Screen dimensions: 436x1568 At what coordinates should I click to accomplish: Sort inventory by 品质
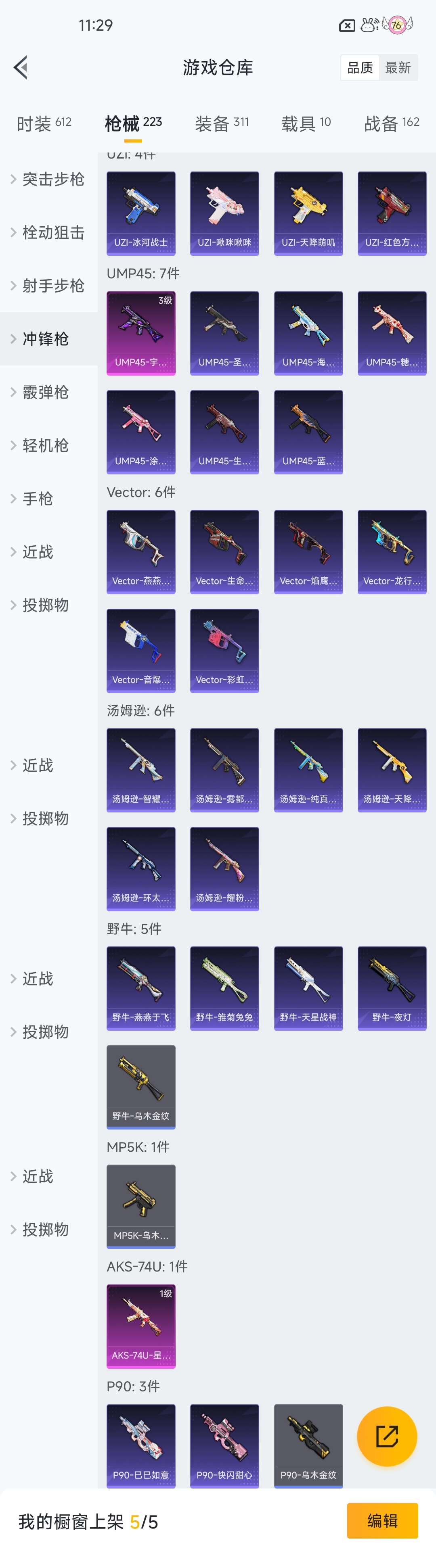[360, 67]
